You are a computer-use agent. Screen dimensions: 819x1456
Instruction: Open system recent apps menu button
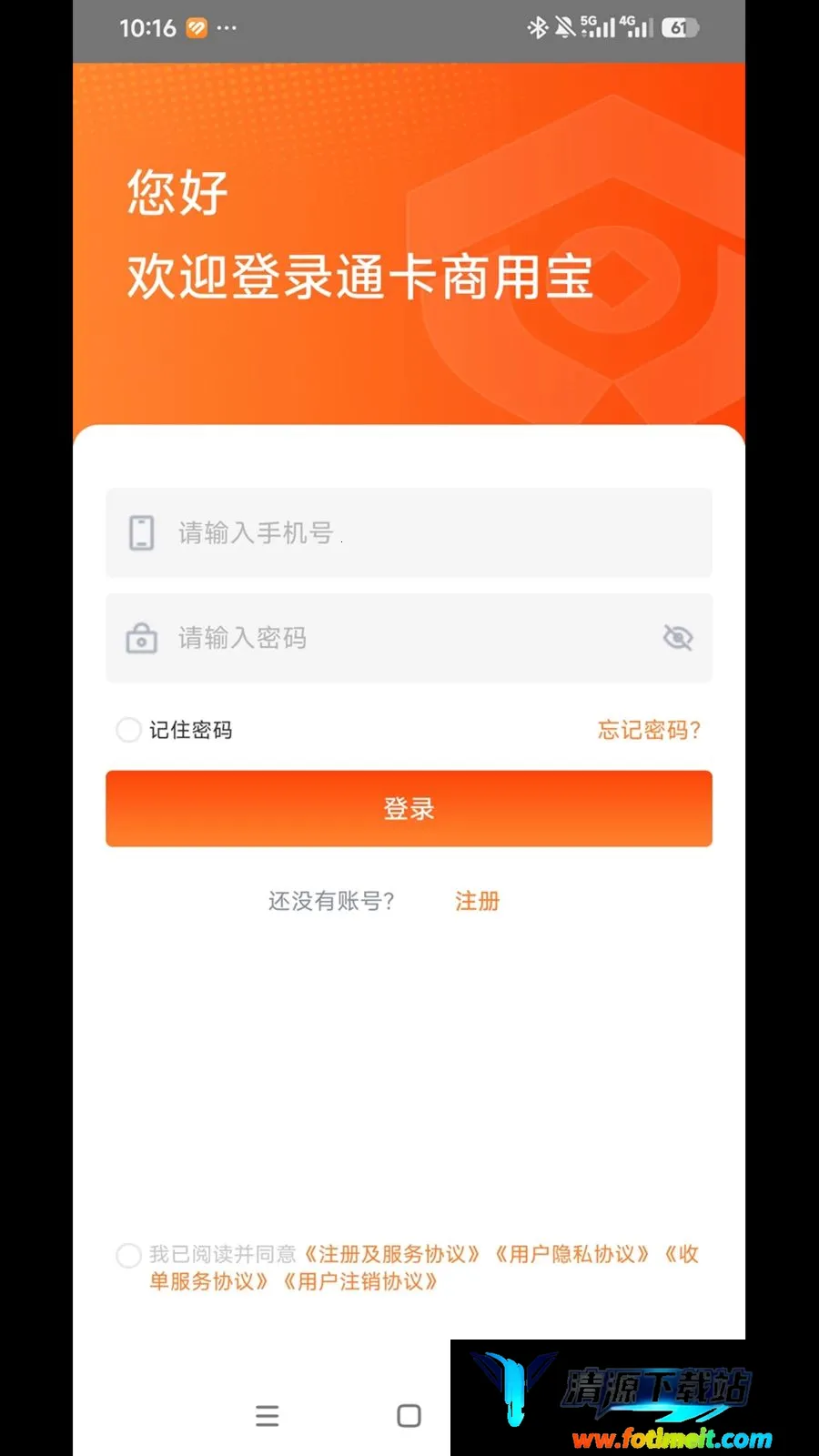(267, 1416)
